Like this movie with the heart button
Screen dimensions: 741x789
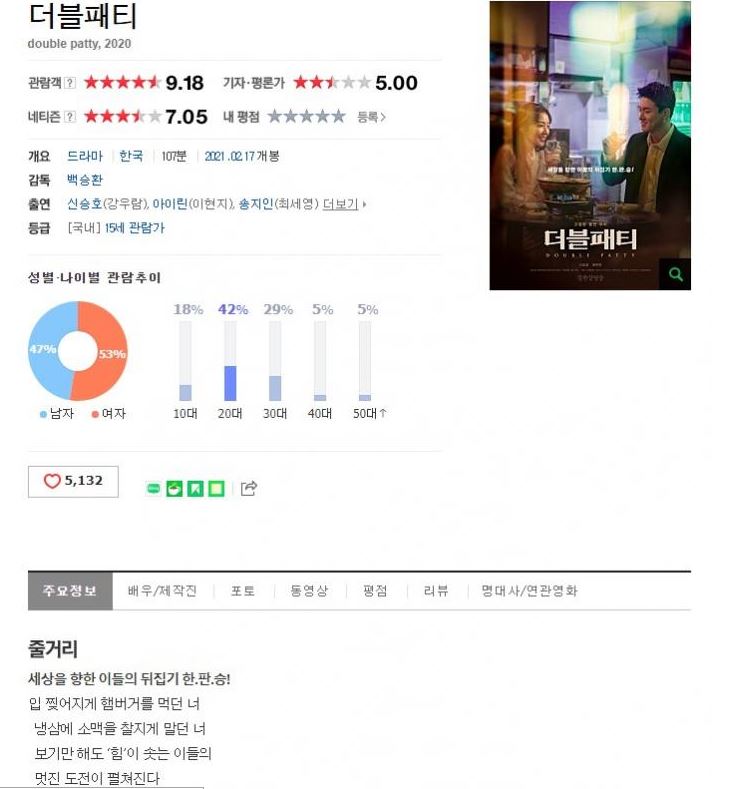click(x=73, y=481)
